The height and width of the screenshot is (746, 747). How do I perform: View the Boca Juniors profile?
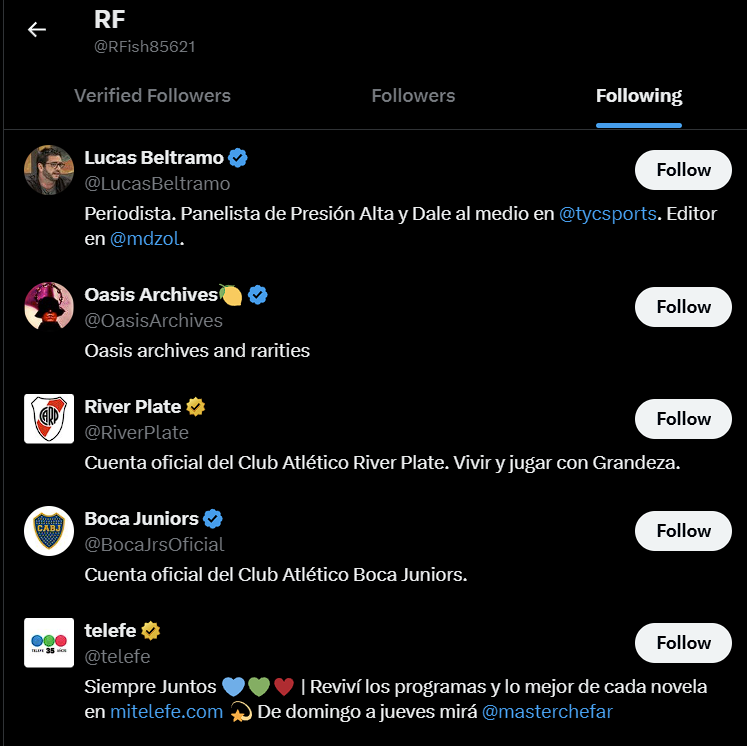pos(141,519)
